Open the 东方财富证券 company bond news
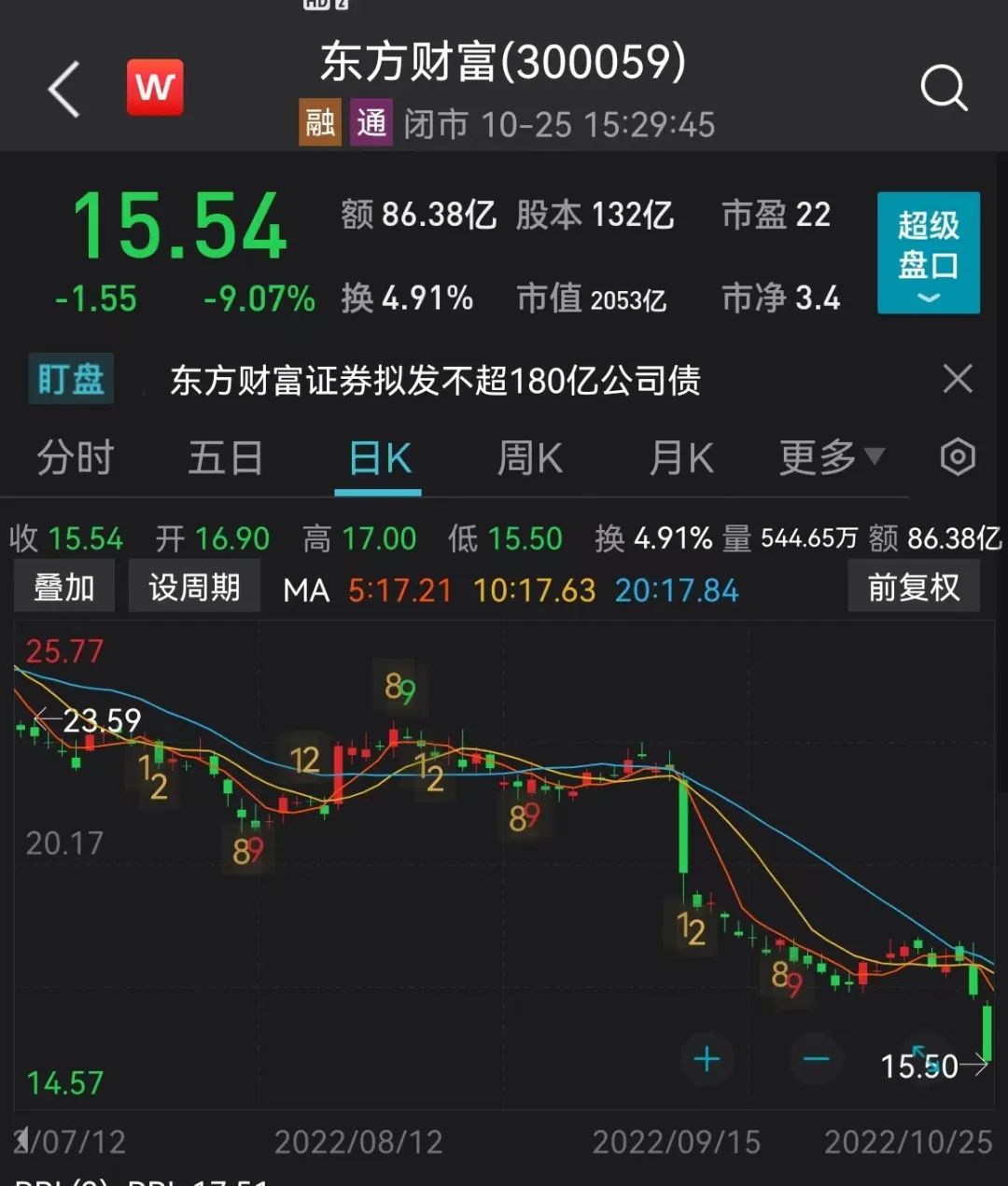 point(435,381)
